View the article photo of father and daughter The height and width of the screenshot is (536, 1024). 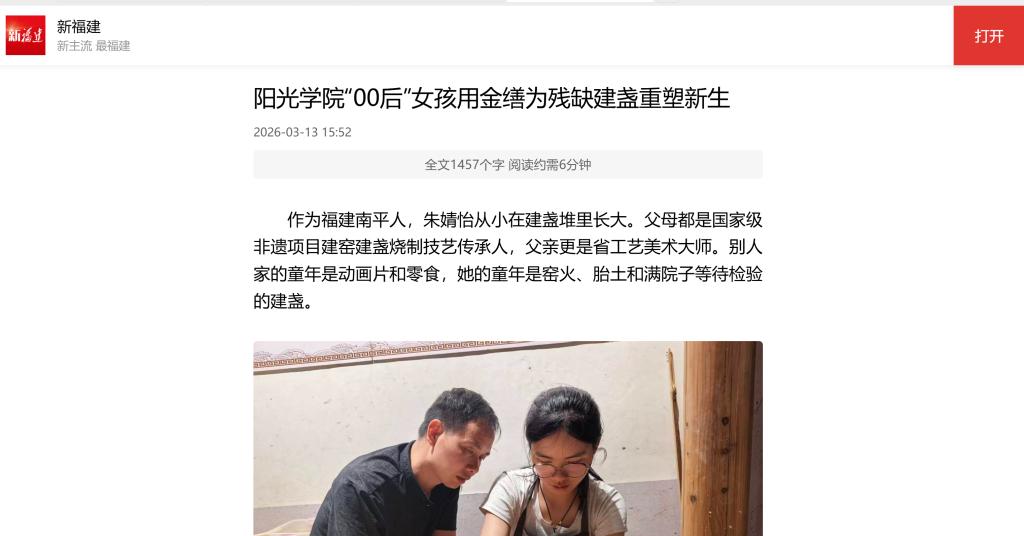click(507, 438)
